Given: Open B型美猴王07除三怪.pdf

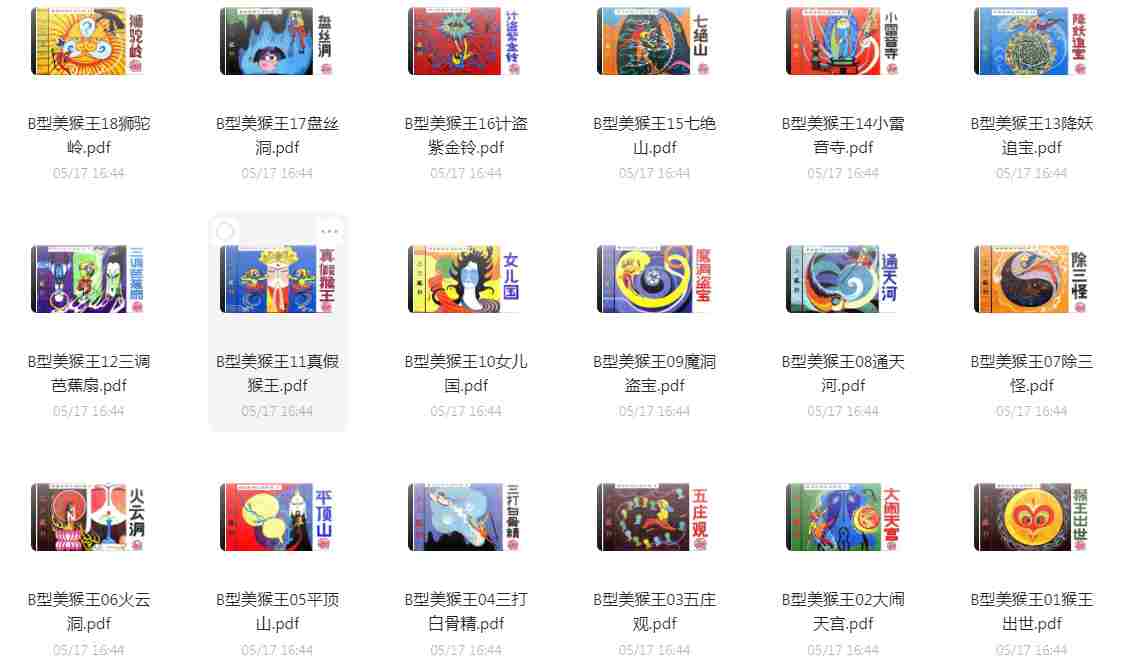Looking at the screenshot, I should click(x=1031, y=279).
